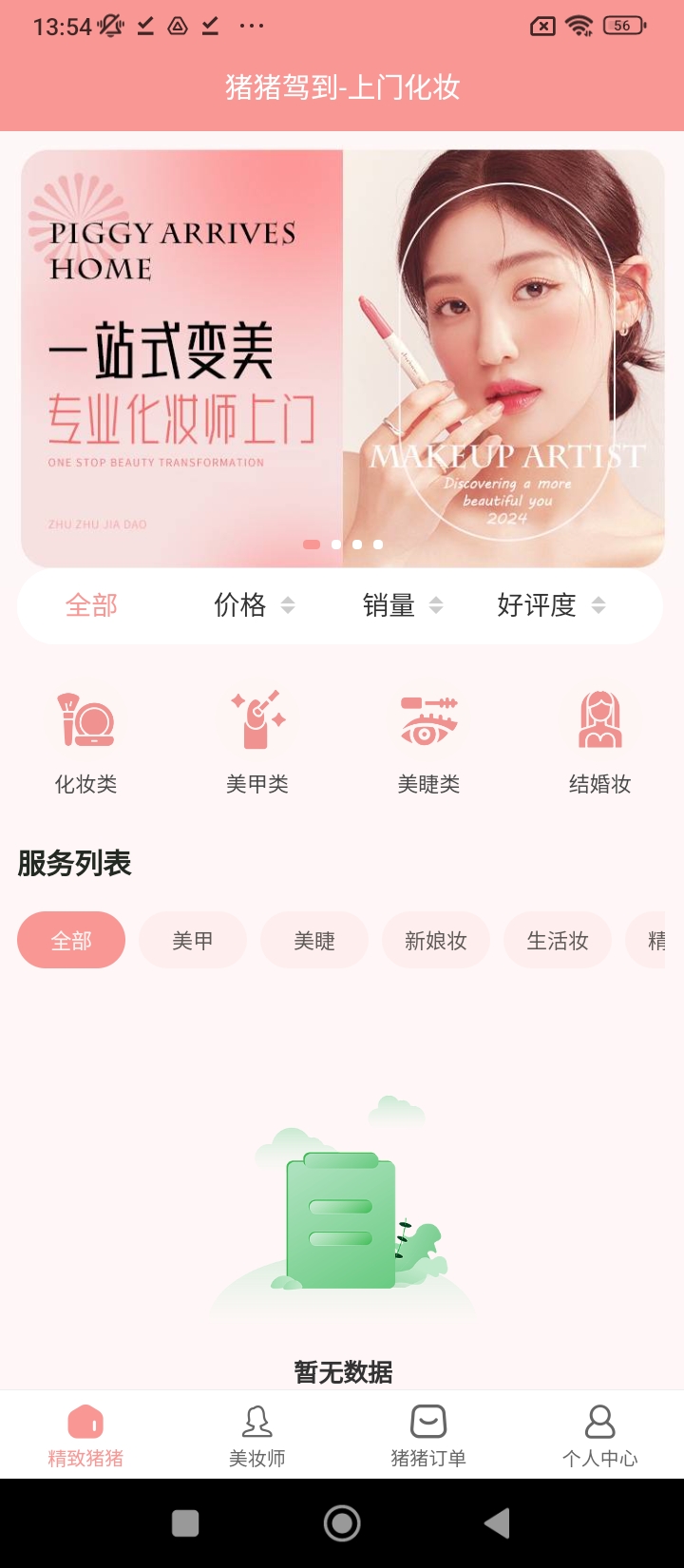The height and width of the screenshot is (1568, 684).
Task: Sort services by 价格
Action: click(254, 605)
